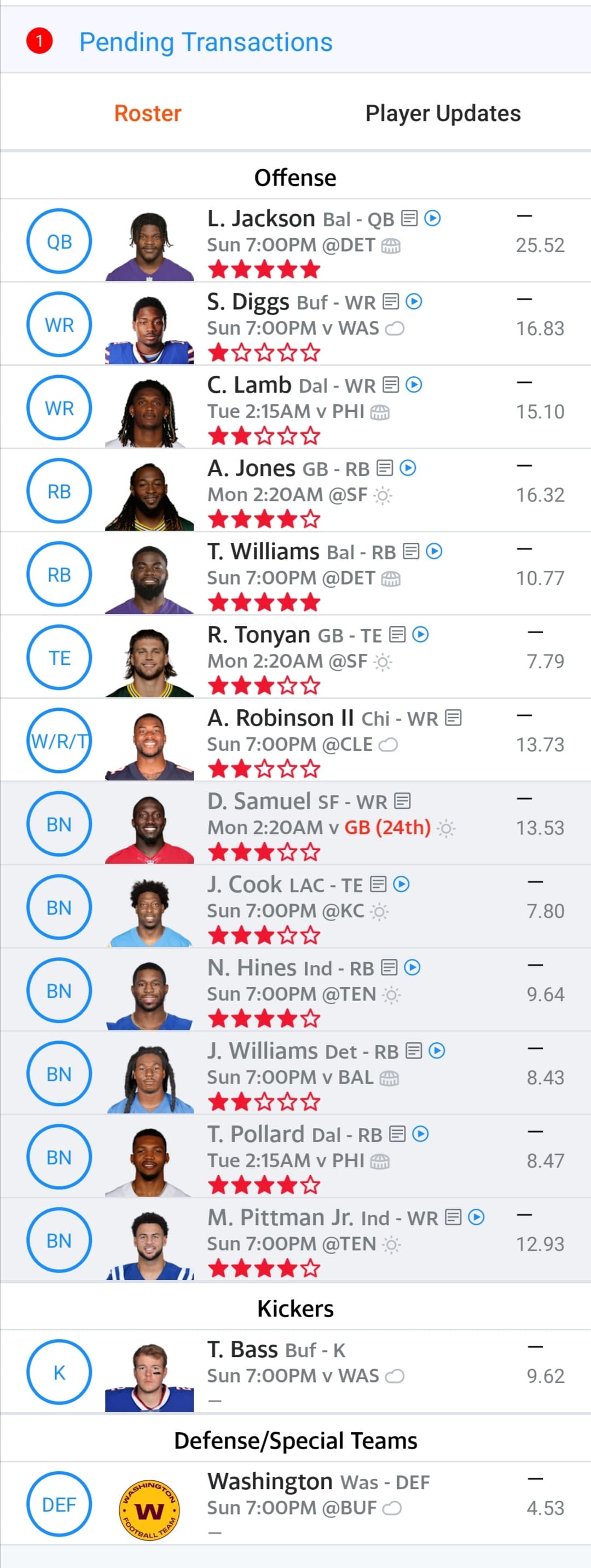Select the Roster tab
This screenshot has width=591, height=1568.
[x=148, y=114]
